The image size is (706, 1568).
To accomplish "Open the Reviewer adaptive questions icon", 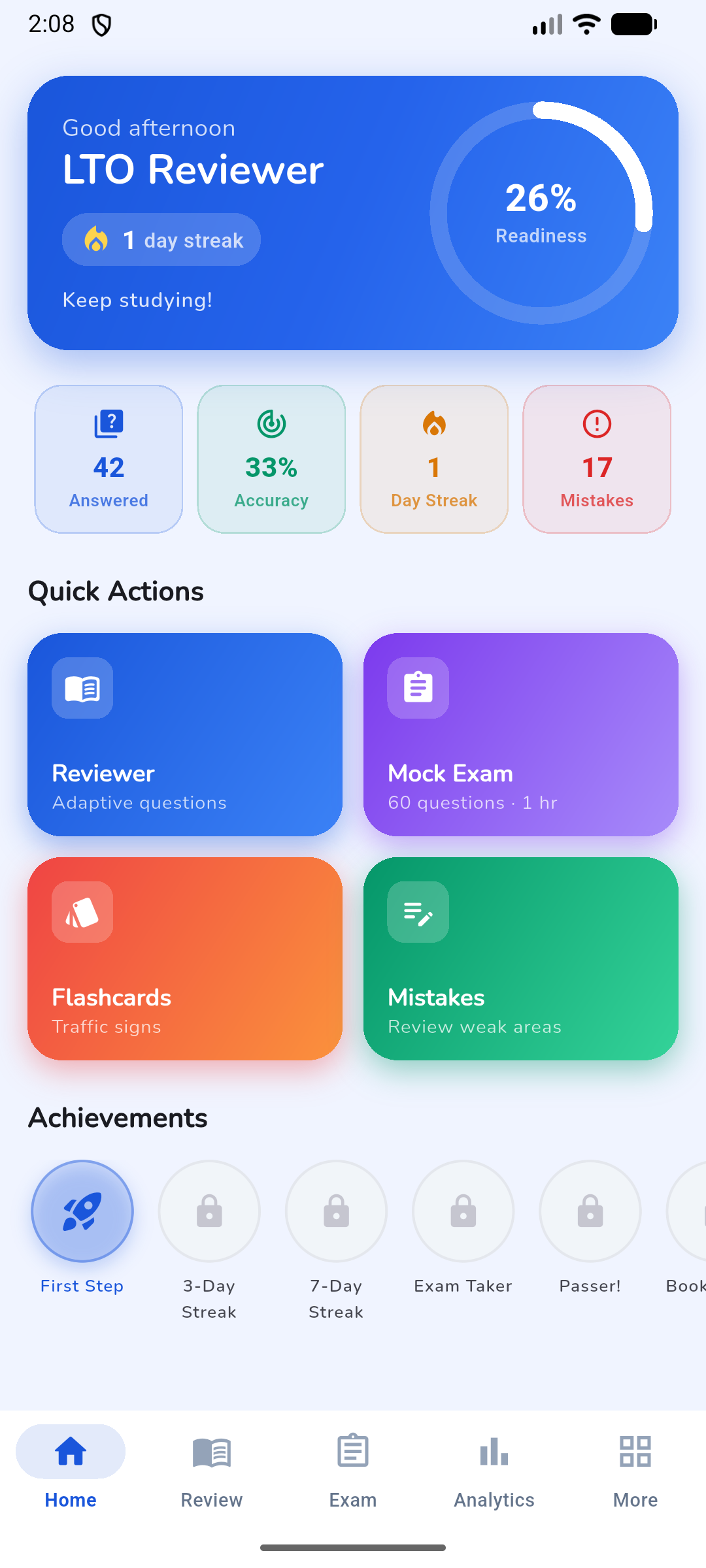I will (82, 688).
